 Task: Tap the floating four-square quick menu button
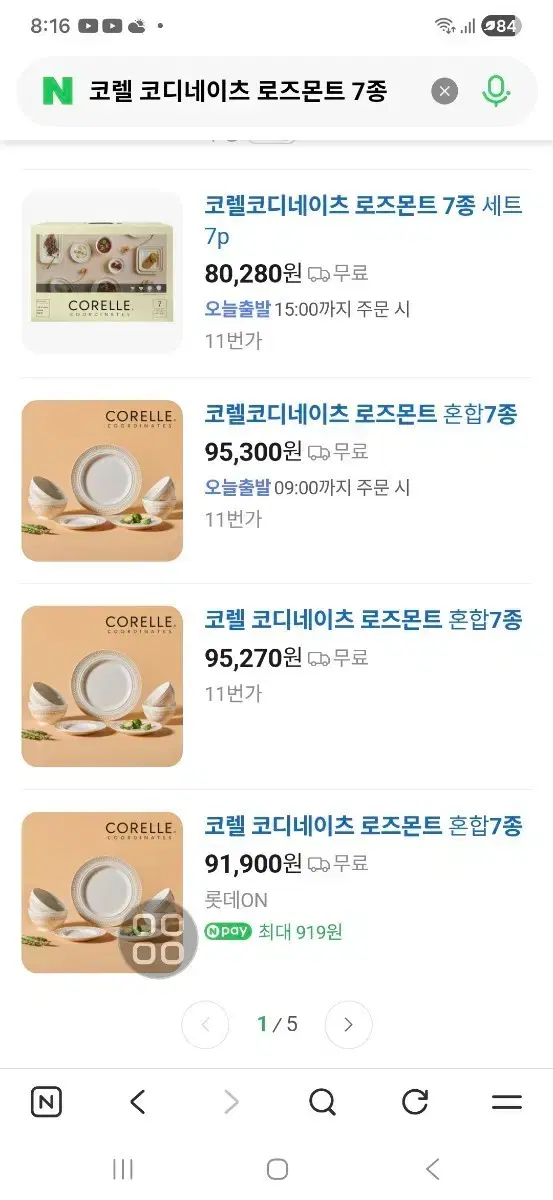[x=158, y=939]
